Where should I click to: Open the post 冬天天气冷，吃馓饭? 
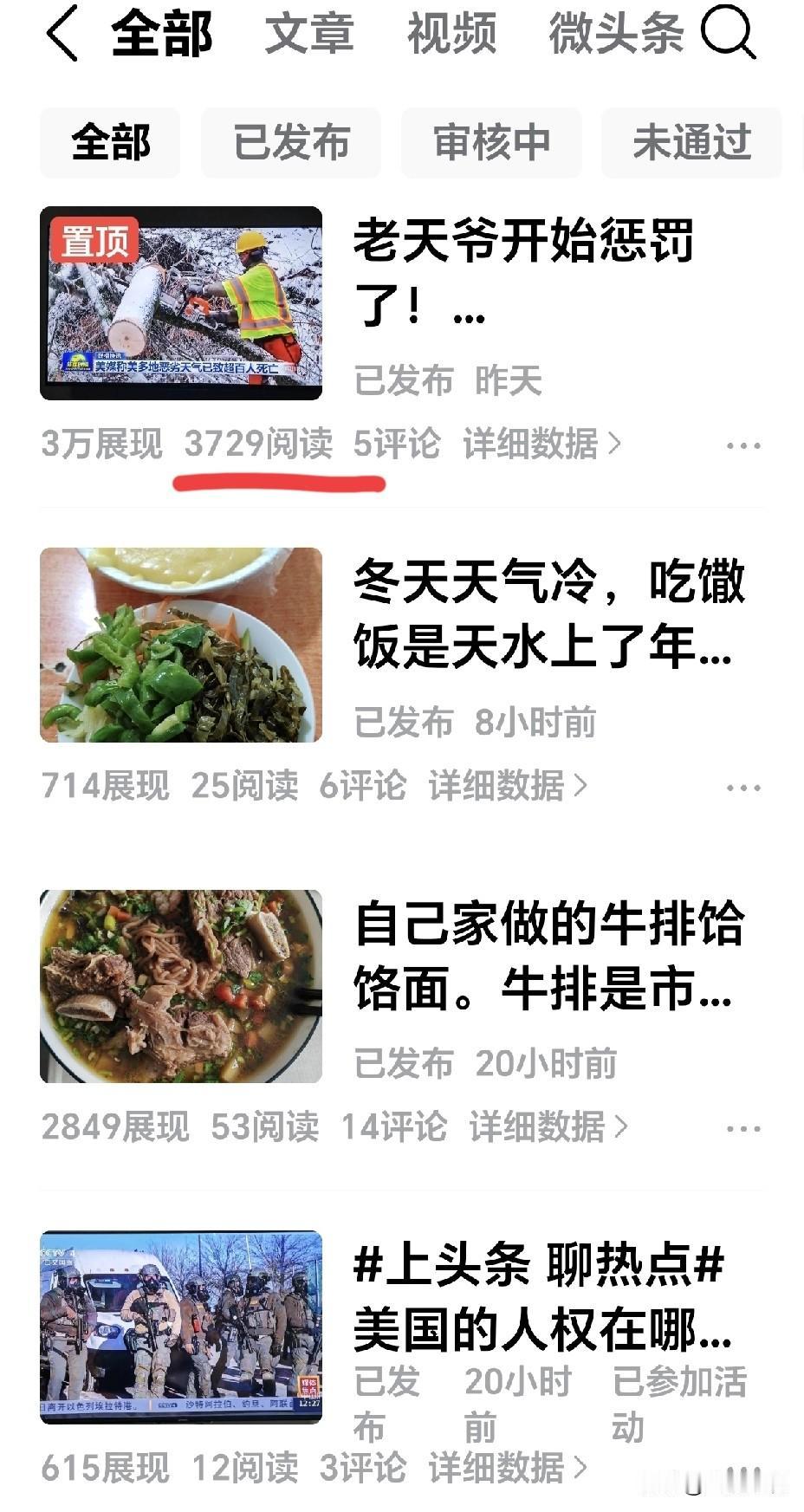point(548,613)
